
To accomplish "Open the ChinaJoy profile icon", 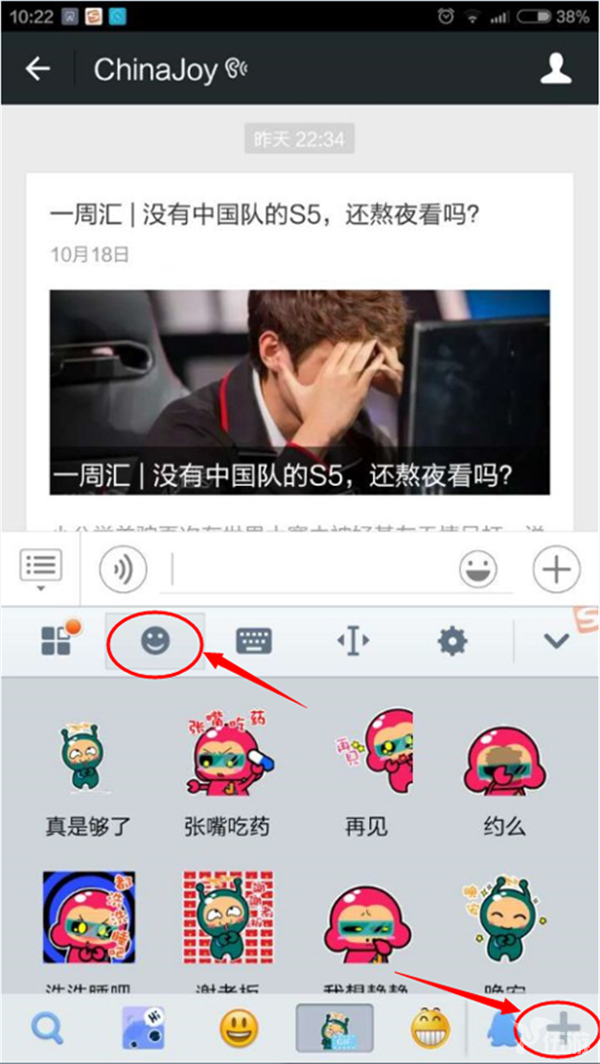I will [x=555, y=69].
